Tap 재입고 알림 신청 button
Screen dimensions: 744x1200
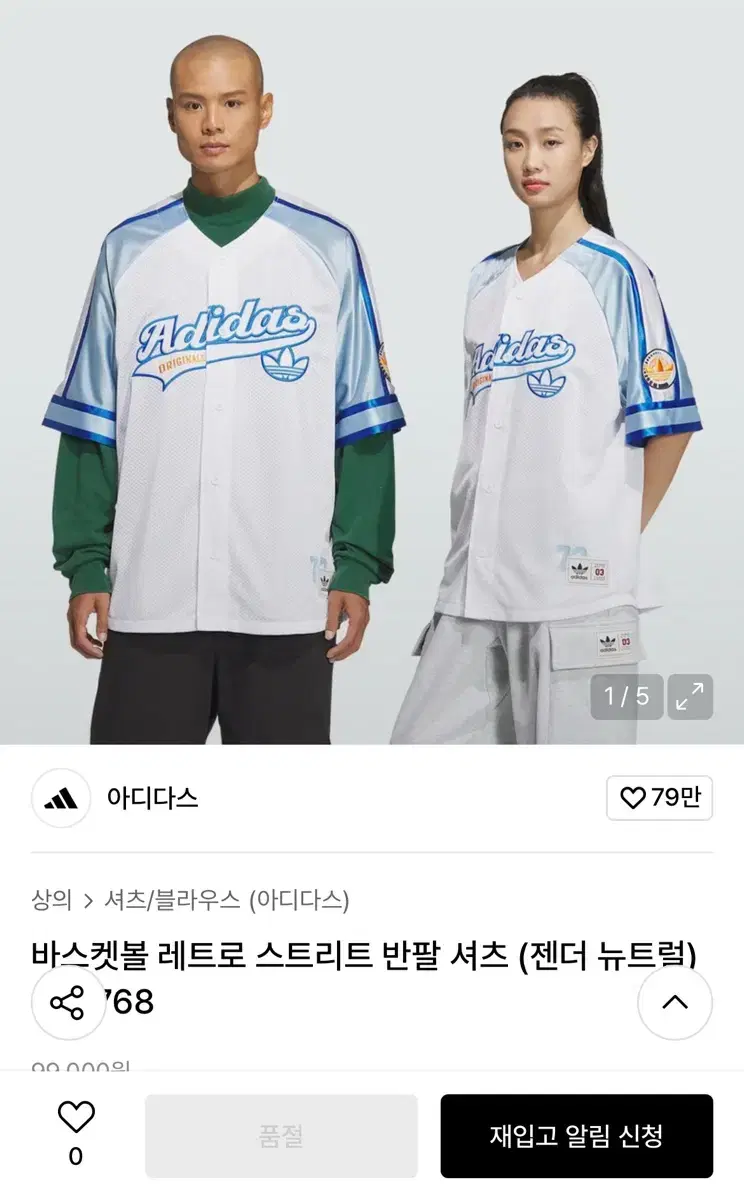[576, 1136]
